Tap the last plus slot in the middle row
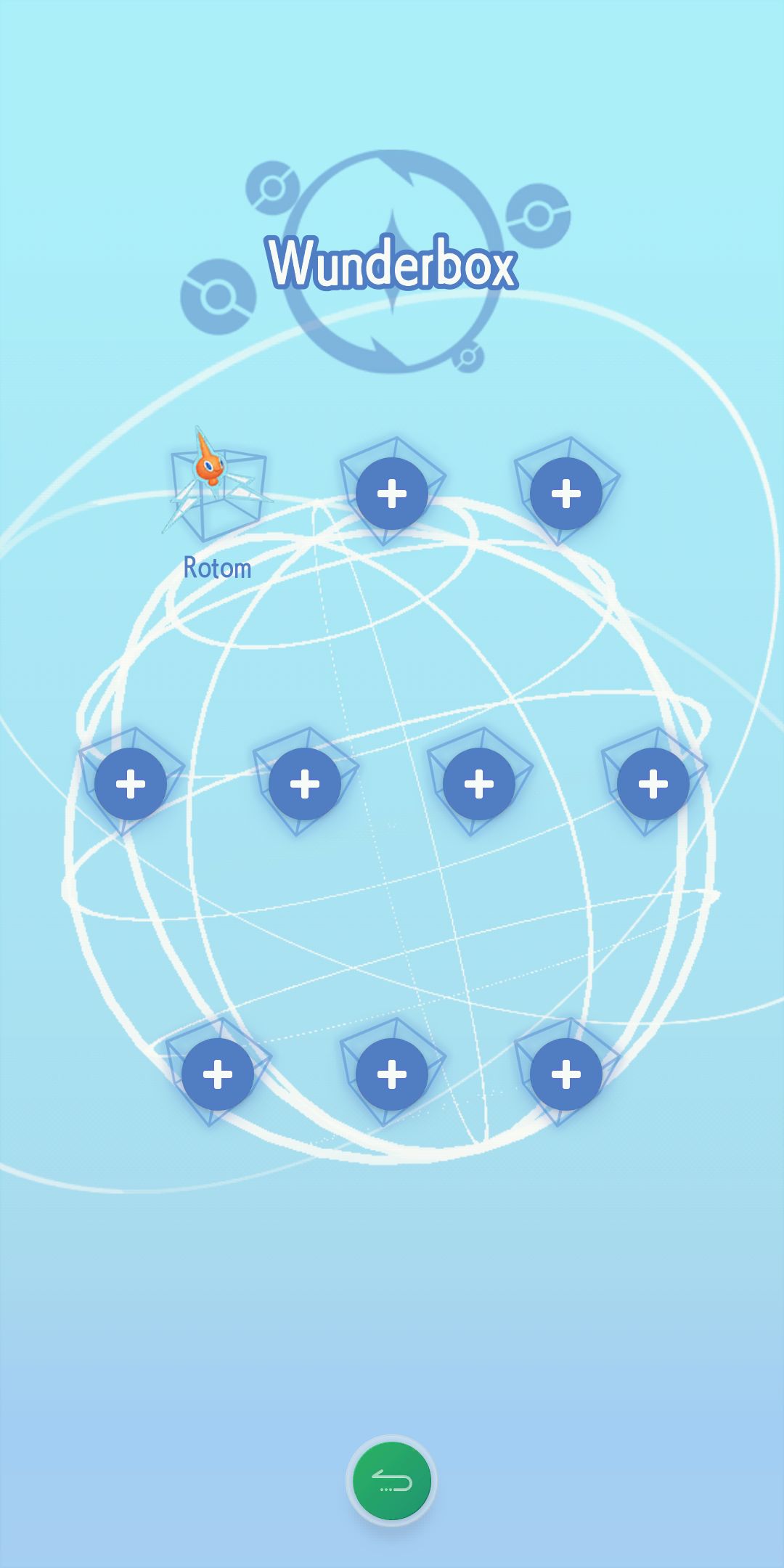 [653, 784]
